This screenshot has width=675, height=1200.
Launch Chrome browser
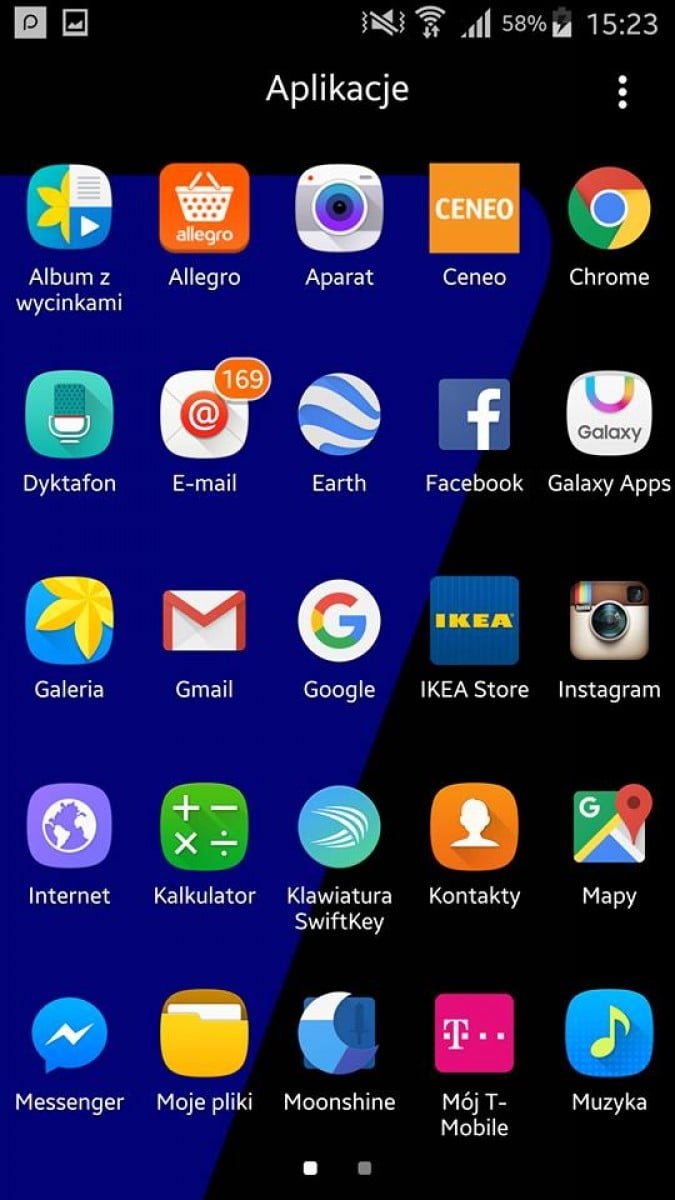pyautogui.click(x=609, y=209)
